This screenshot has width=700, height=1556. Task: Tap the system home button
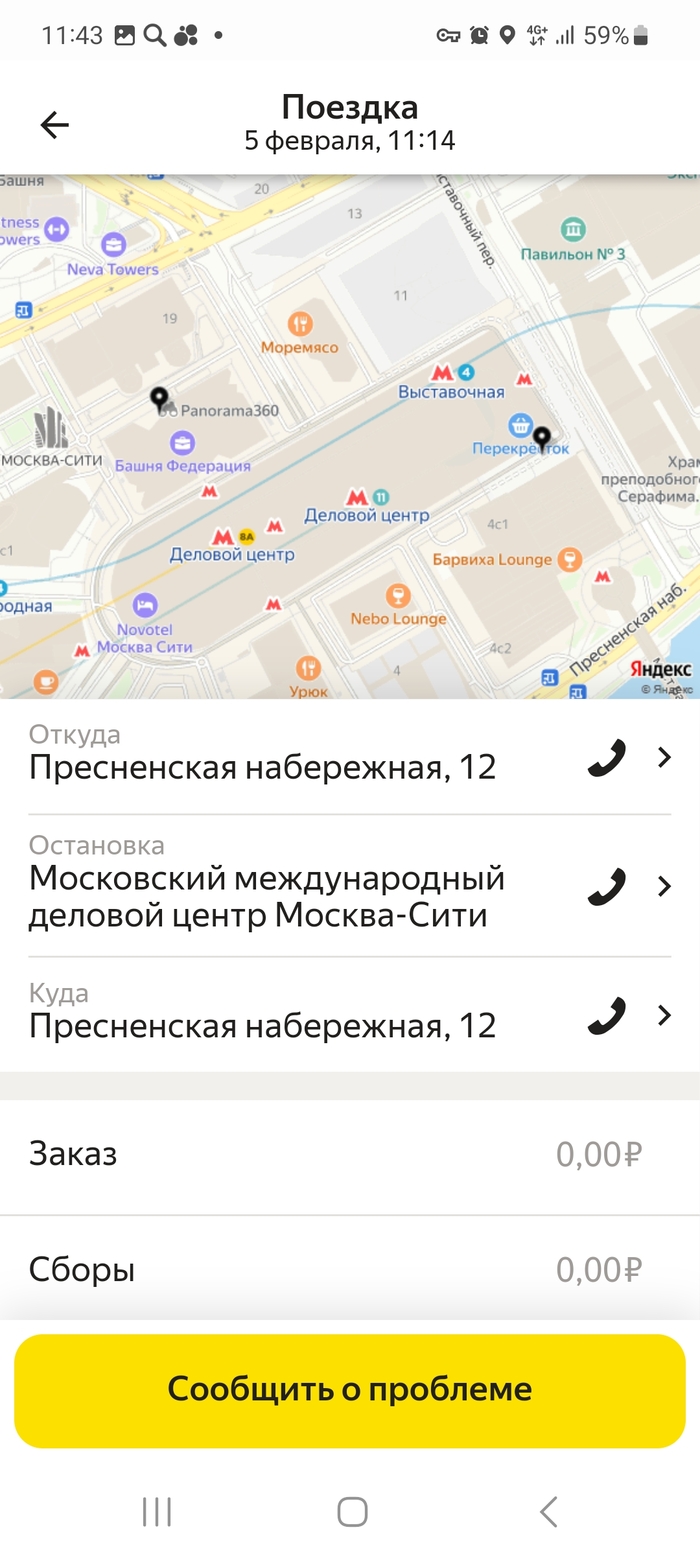[352, 1511]
